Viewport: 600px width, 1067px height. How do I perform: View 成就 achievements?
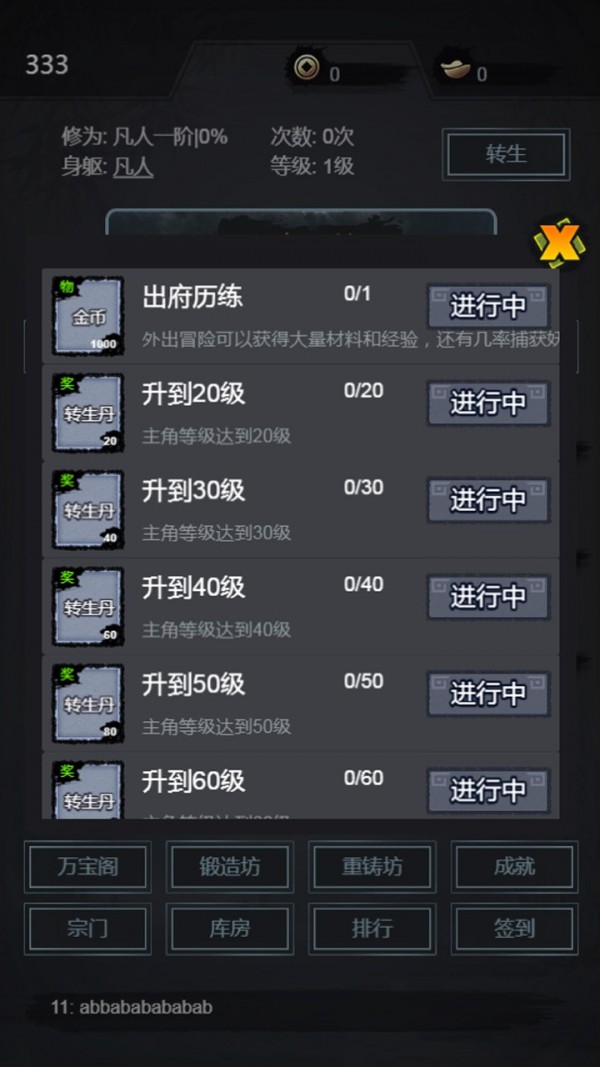pos(514,867)
